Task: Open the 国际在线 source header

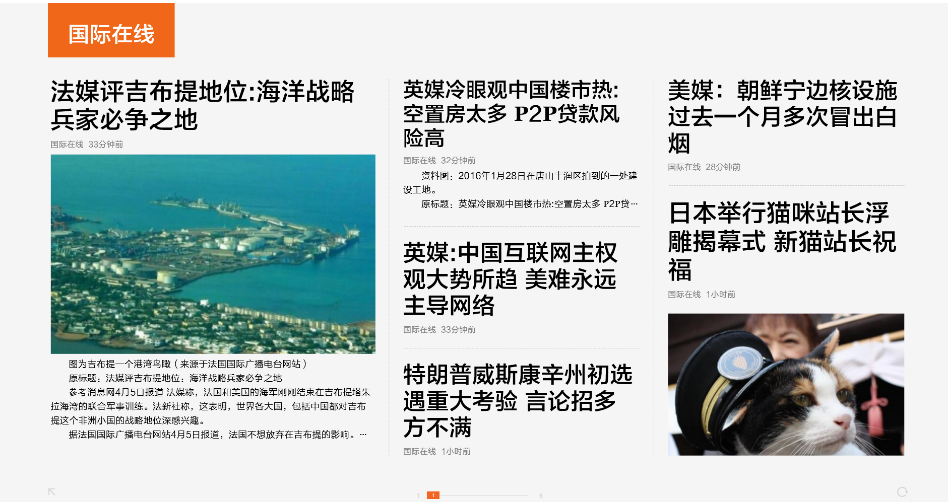Action: [111, 34]
